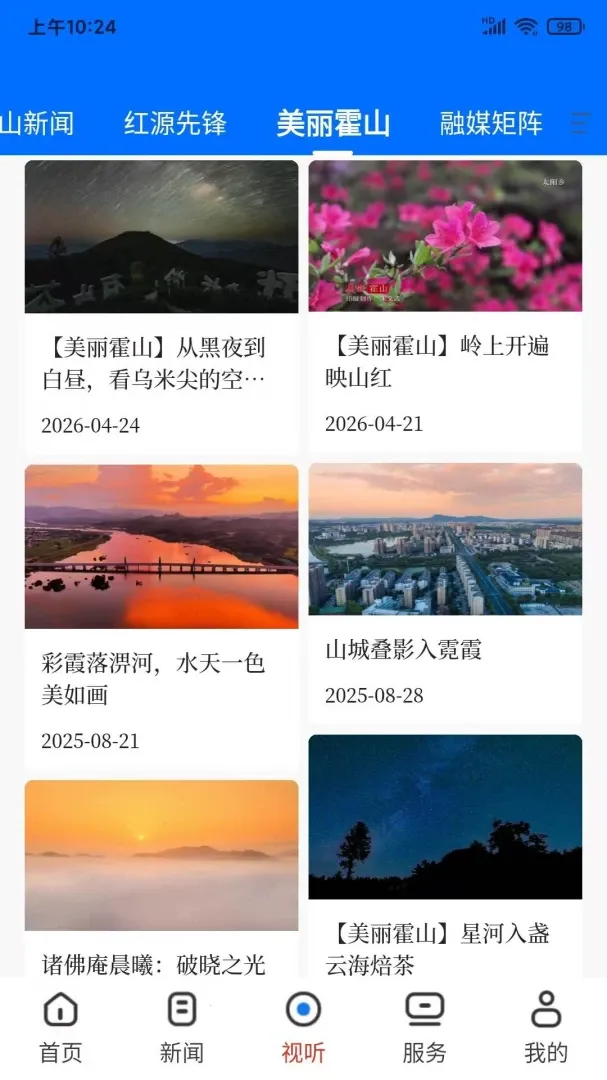The image size is (607, 1080).
Task: Open the channel list menu icon
Action: (581, 123)
